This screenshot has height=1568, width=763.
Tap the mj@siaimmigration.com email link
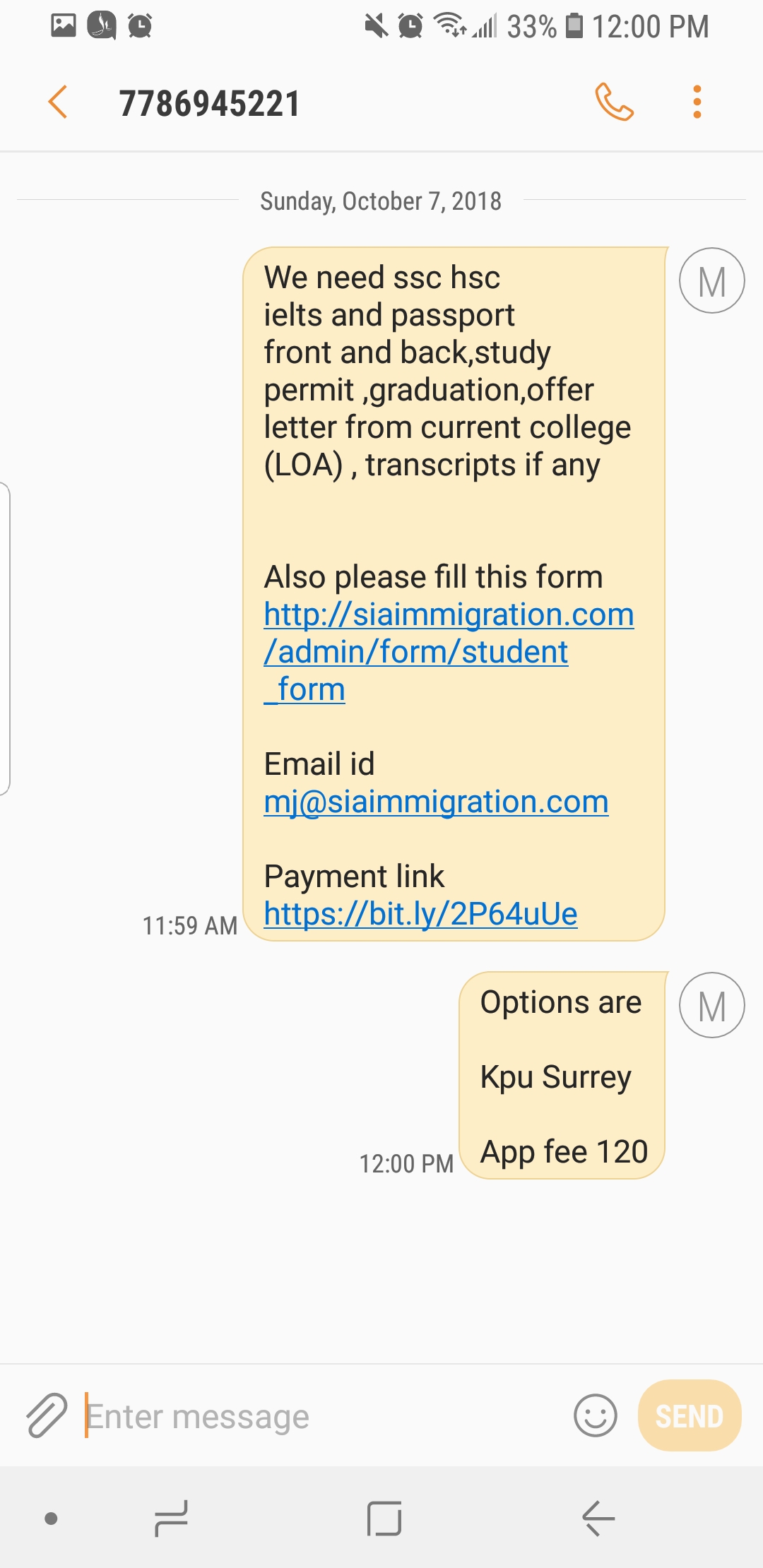[436, 802]
